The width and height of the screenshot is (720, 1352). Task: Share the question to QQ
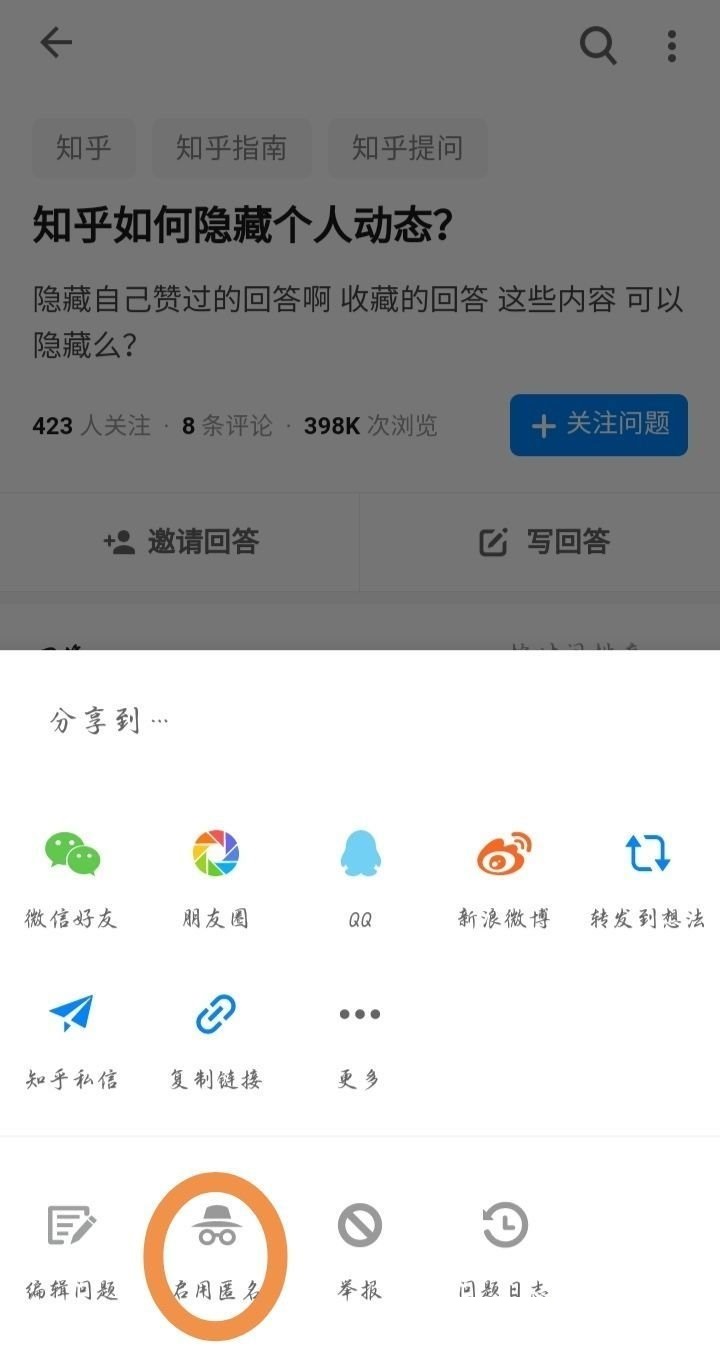pyautogui.click(x=358, y=875)
